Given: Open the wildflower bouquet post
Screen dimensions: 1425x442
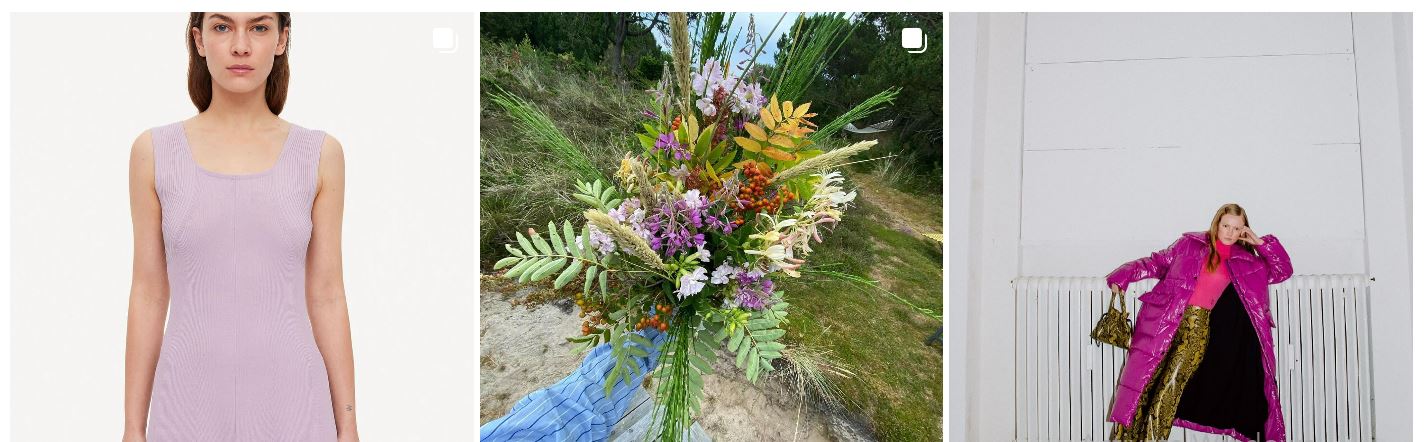Looking at the screenshot, I should click(710, 227).
